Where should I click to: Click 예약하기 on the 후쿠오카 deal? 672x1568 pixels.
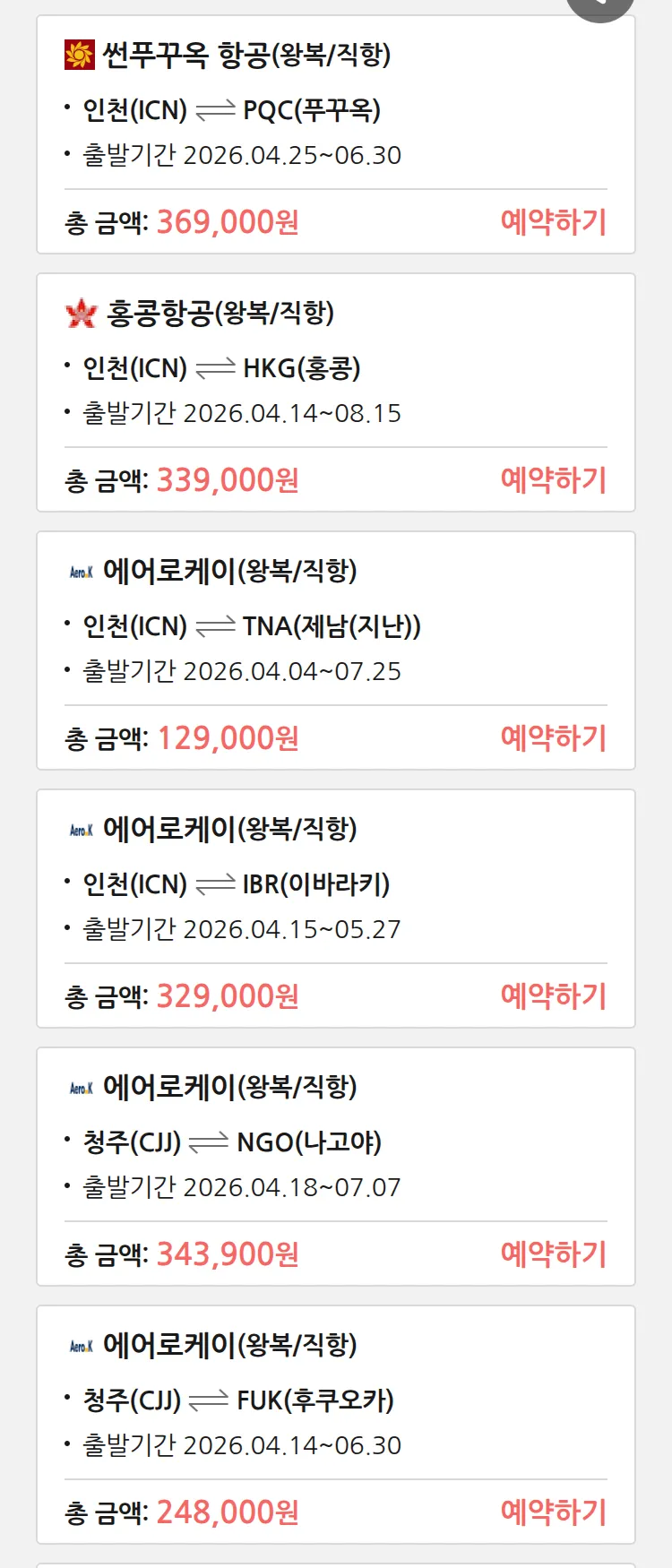554,1512
